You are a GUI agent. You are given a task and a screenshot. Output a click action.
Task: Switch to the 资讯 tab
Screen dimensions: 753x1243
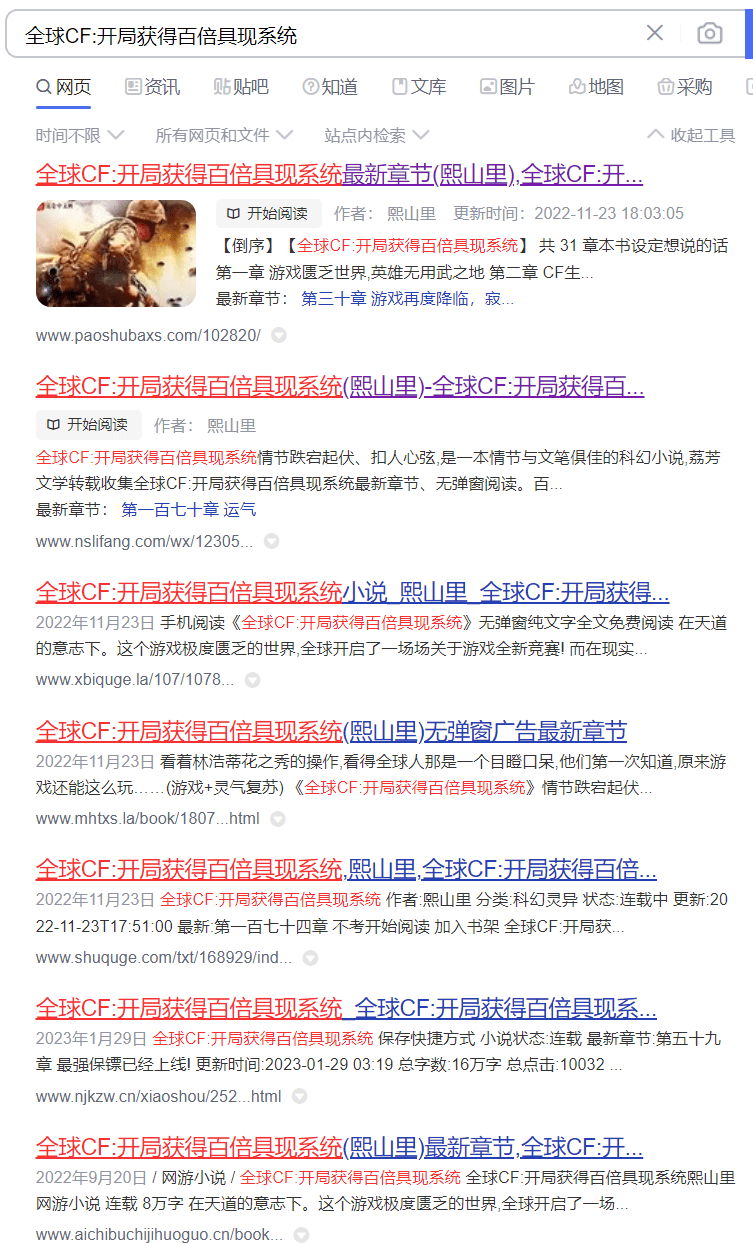152,87
